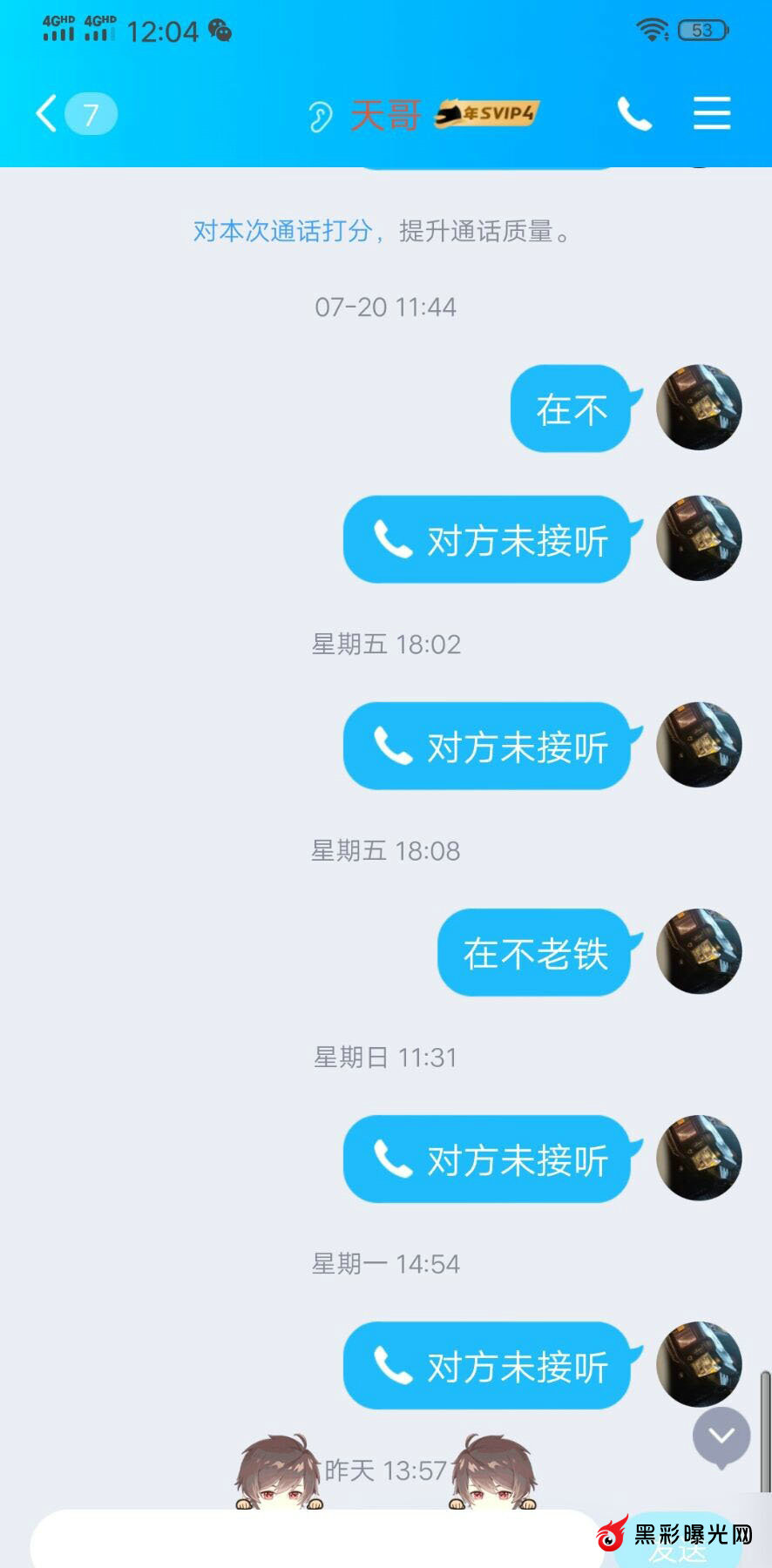Tap the 在不 message bubble

tap(571, 409)
